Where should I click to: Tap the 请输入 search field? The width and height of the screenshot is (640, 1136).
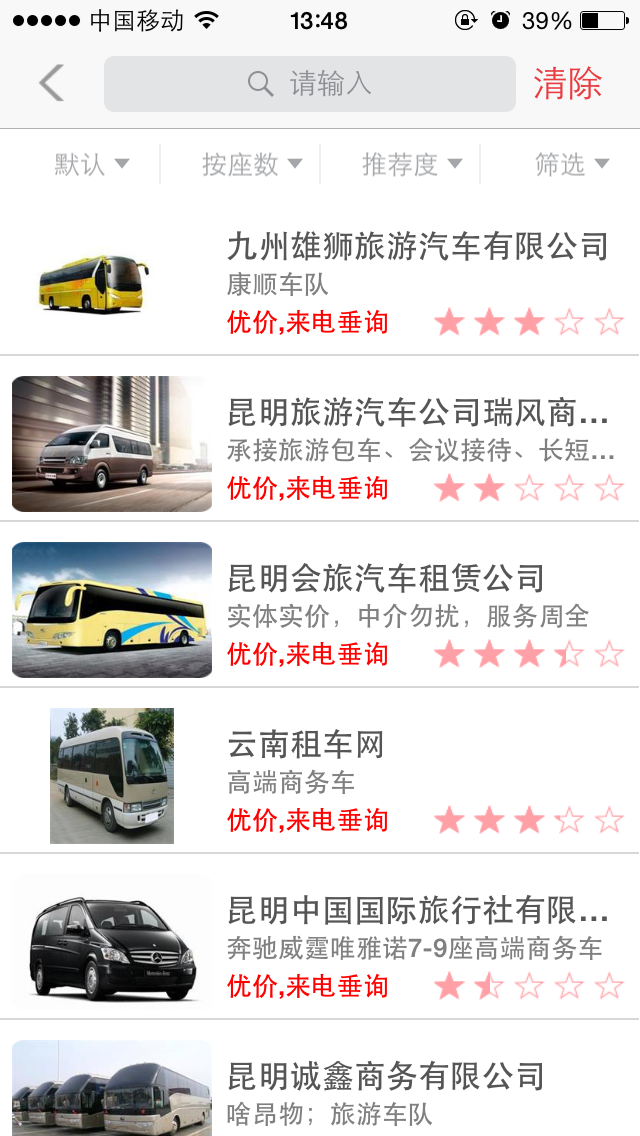click(310, 84)
